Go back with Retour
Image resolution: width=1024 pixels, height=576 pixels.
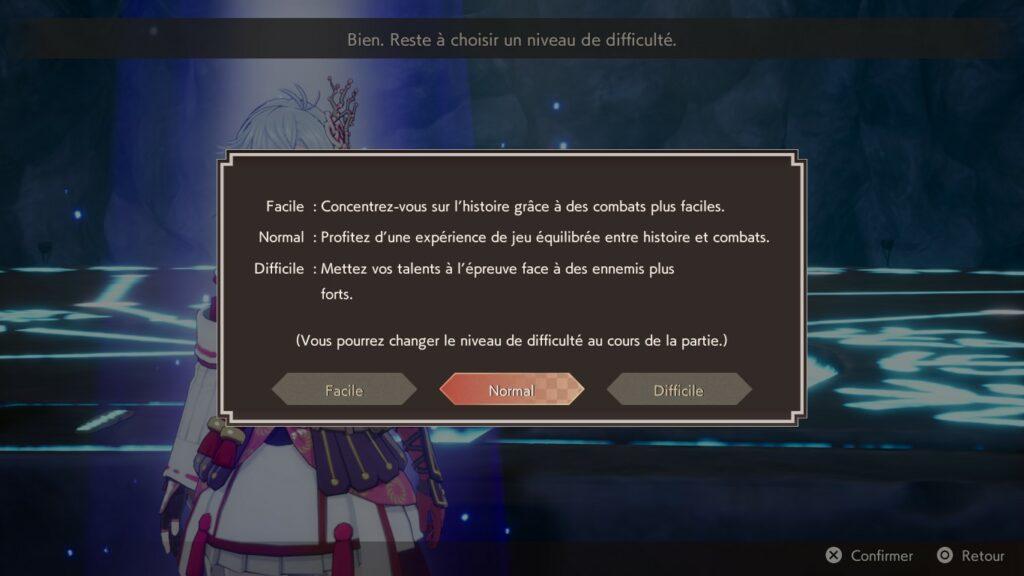tap(971, 556)
